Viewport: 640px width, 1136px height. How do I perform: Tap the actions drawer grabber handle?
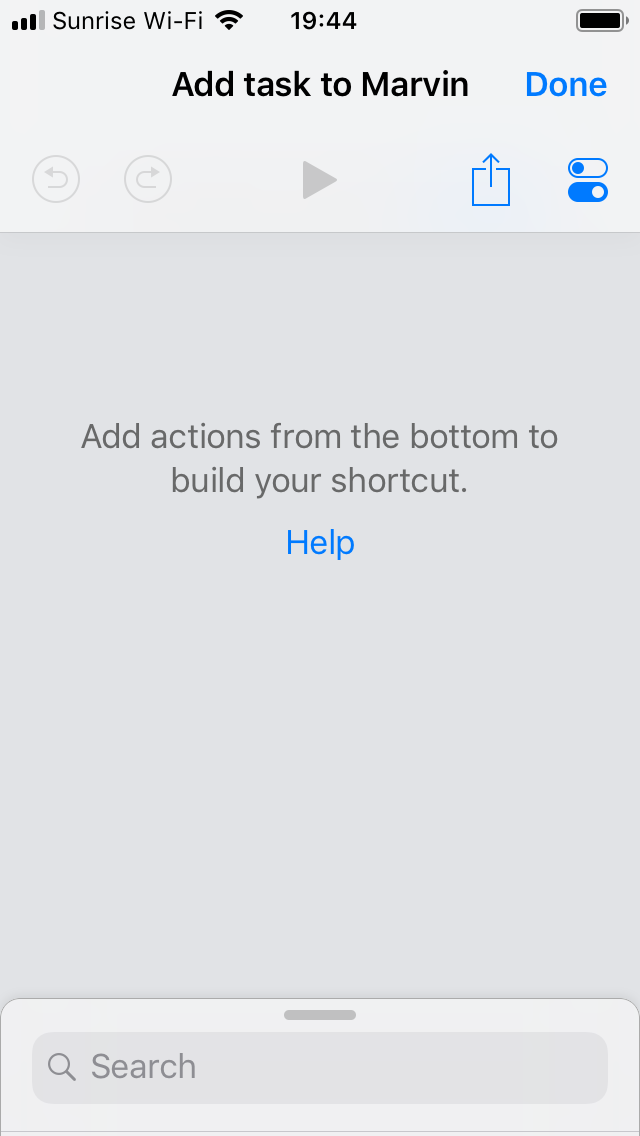tap(320, 1015)
